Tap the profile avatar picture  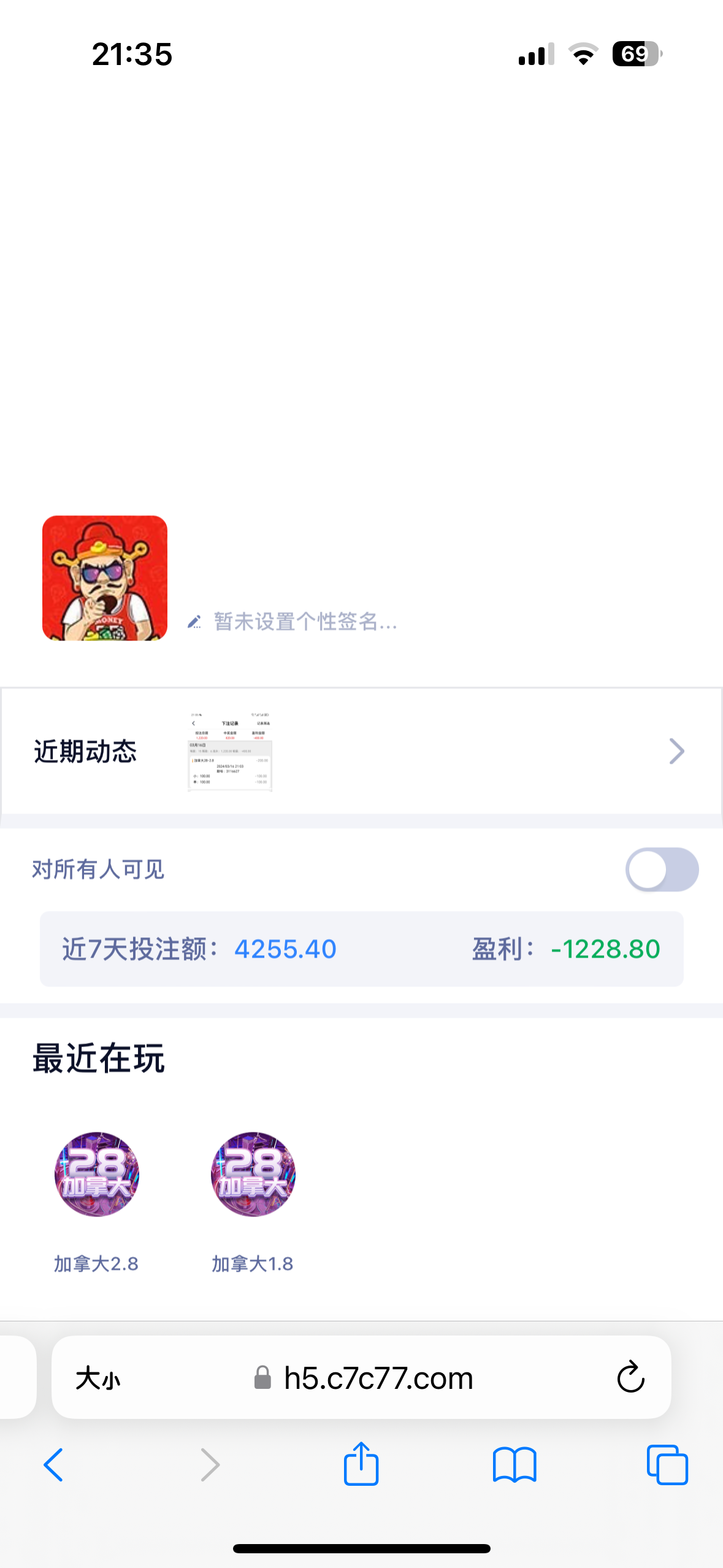click(105, 578)
